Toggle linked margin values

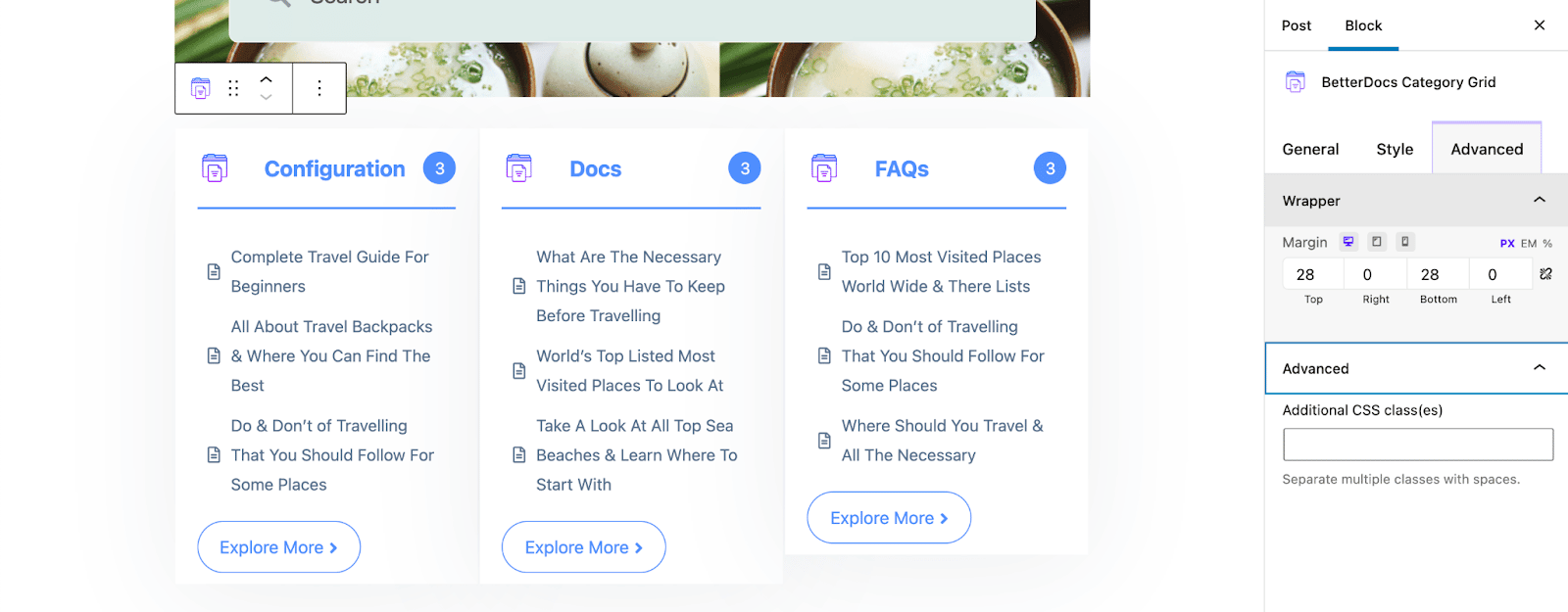tap(1545, 274)
